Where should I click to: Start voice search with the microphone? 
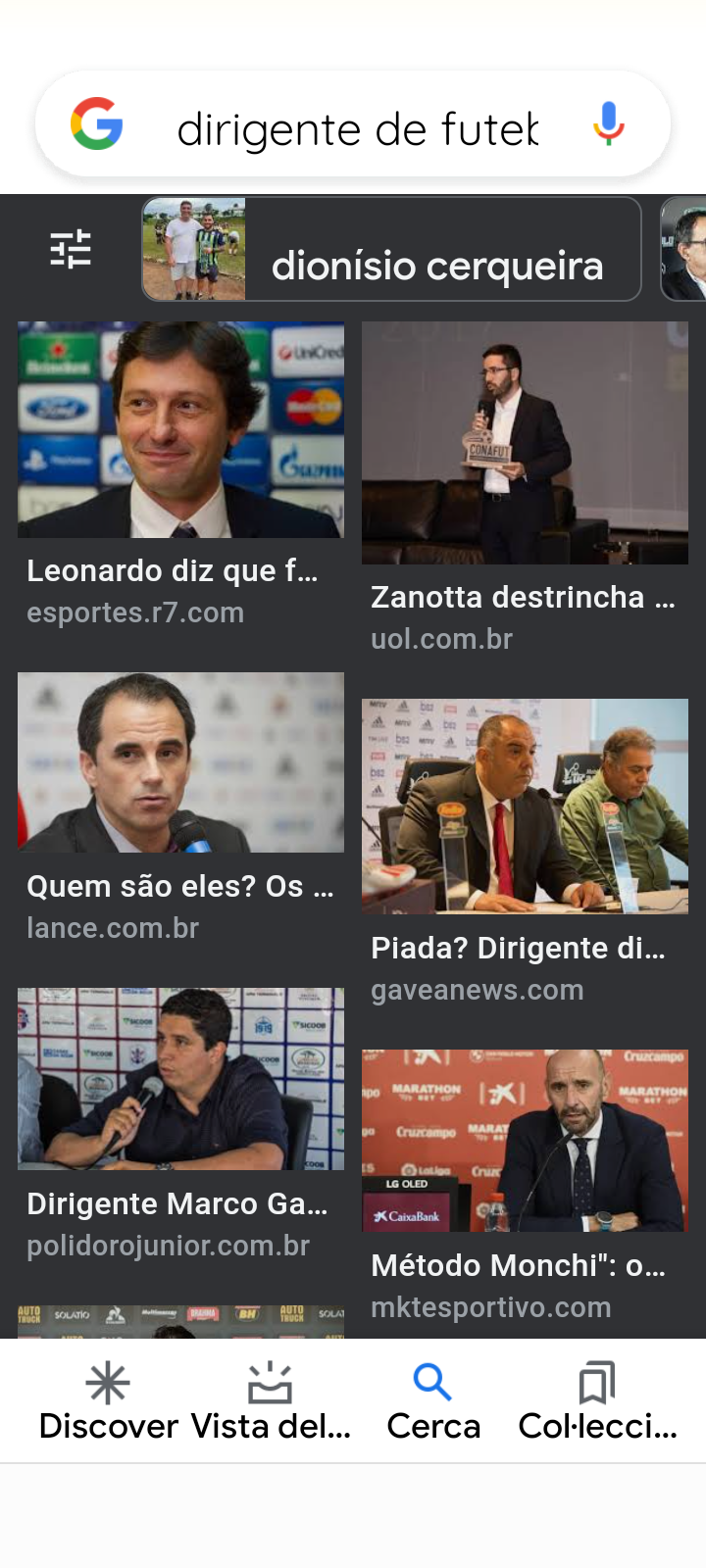[x=609, y=124]
